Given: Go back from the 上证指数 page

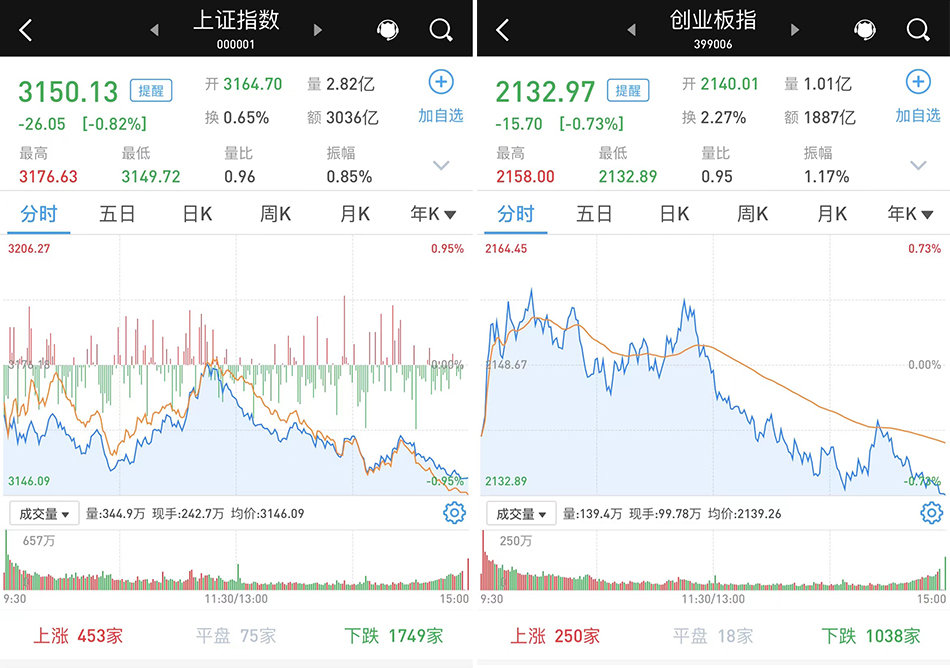Looking at the screenshot, I should pos(26,30).
